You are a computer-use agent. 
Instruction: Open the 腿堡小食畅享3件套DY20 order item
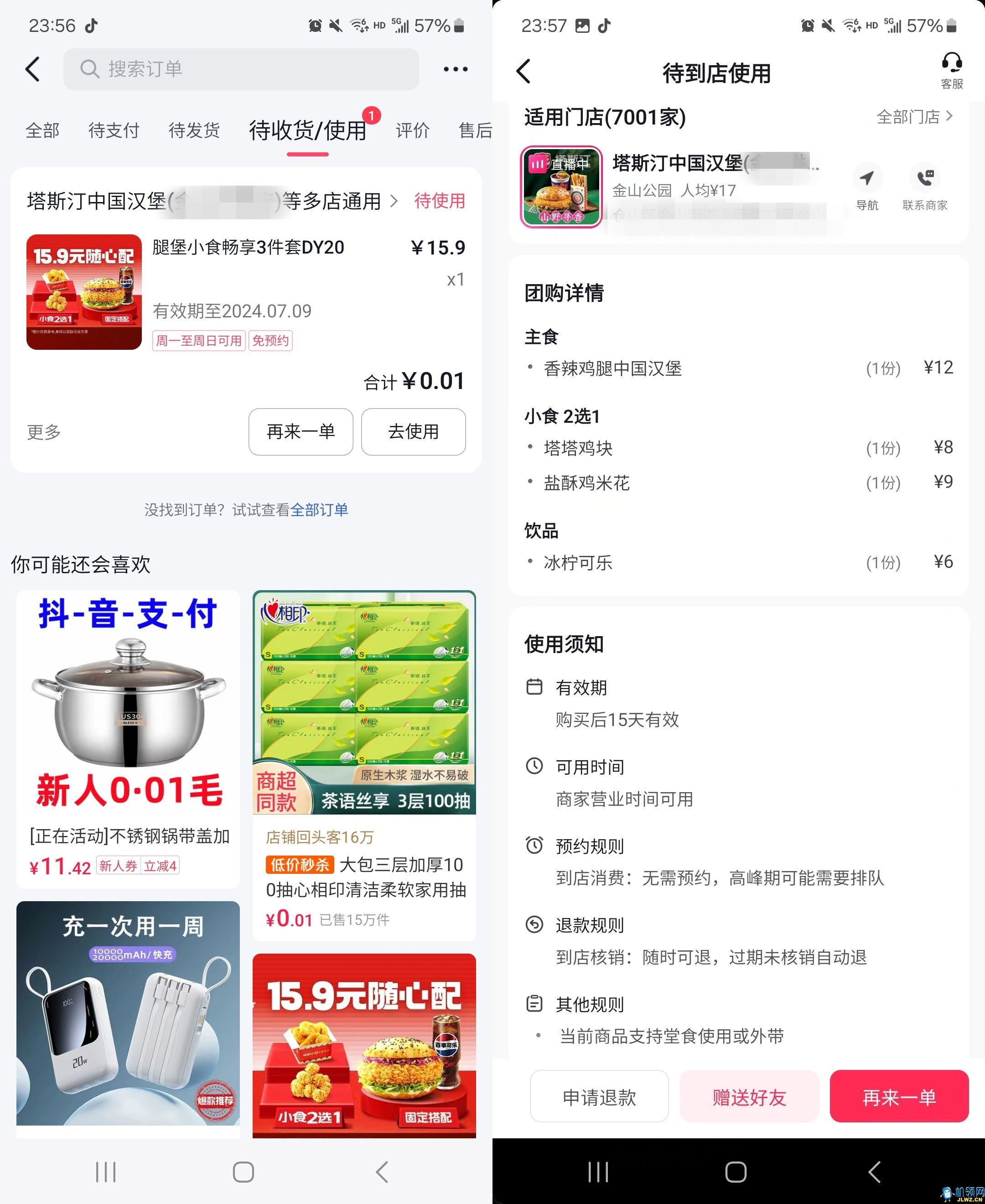point(248,247)
